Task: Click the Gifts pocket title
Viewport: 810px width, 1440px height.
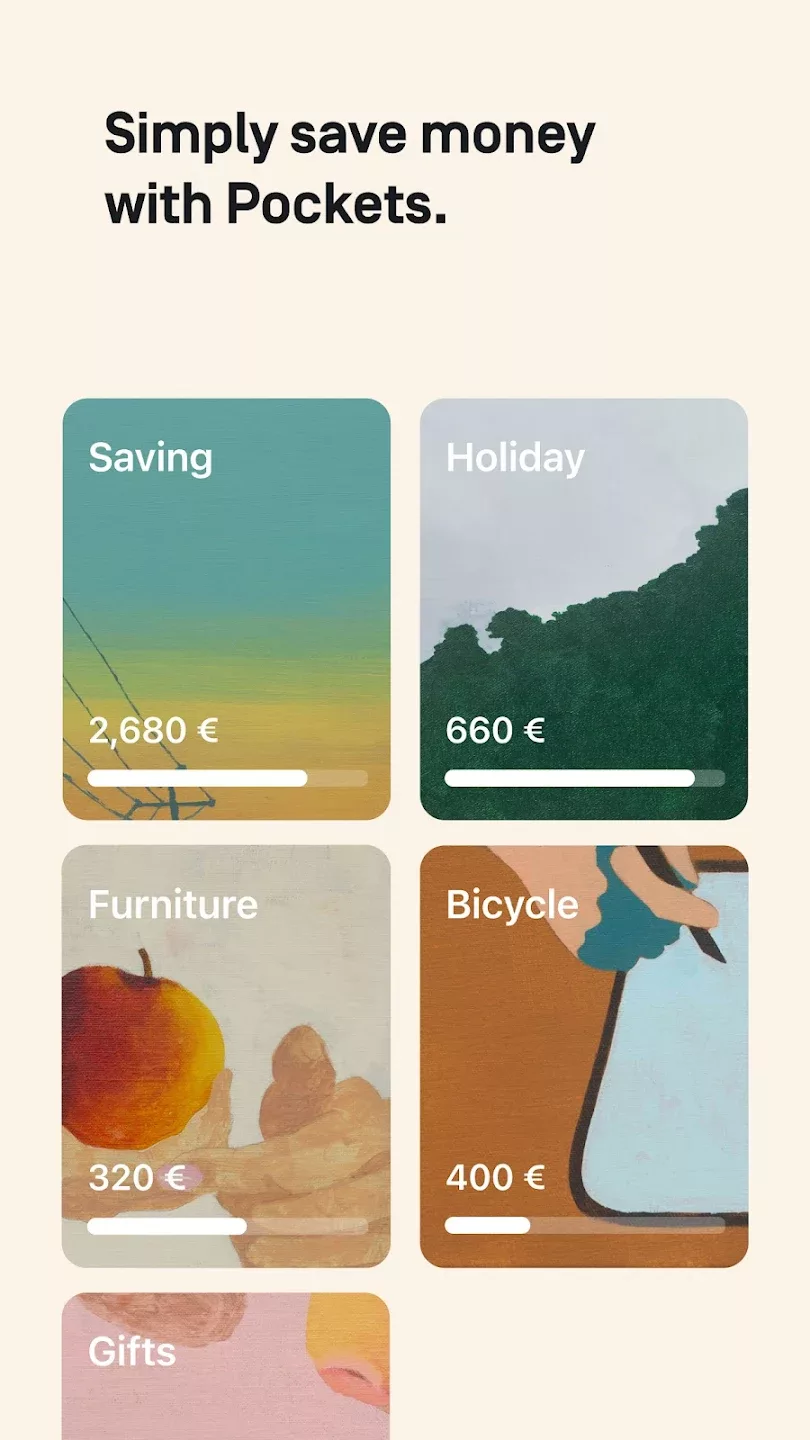Action: pos(130,1353)
